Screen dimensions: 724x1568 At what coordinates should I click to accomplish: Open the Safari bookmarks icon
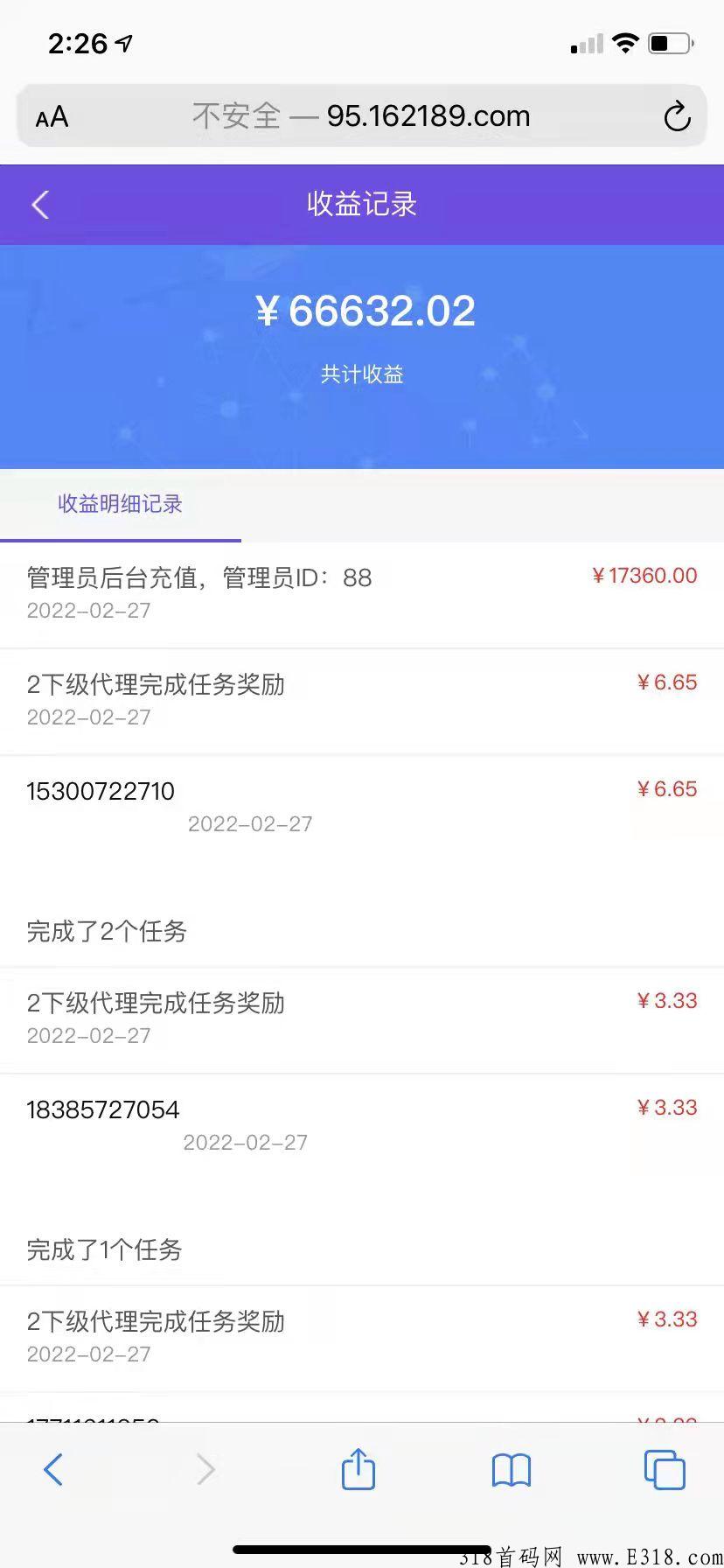point(511,1471)
